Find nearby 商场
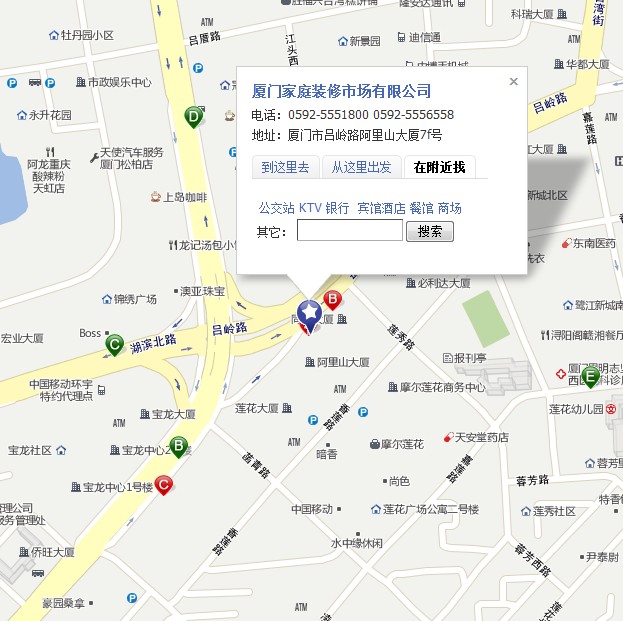 (x=449, y=208)
